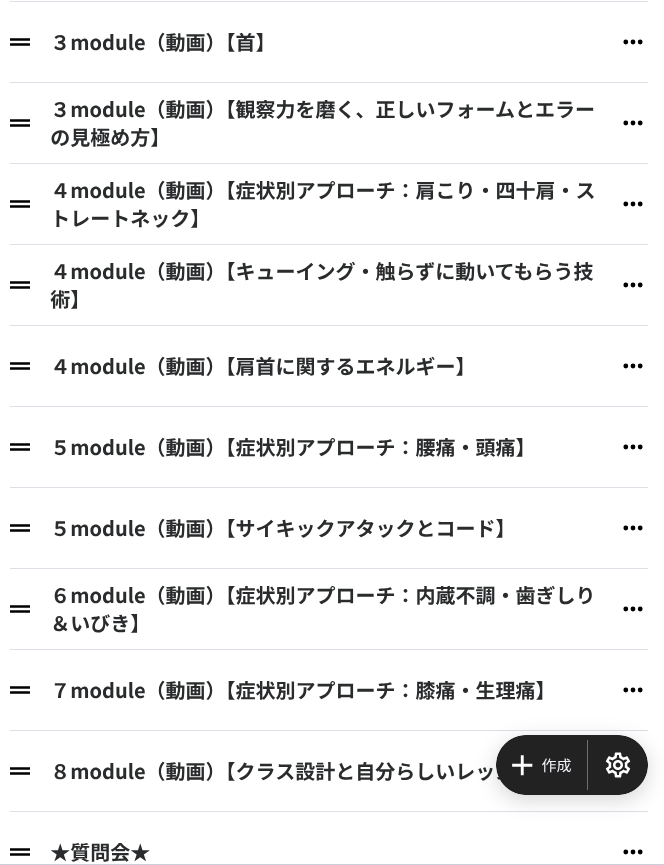Open options for 3 module 【首】
Image resolution: width=664 pixels, height=865 pixels.
(x=632, y=42)
